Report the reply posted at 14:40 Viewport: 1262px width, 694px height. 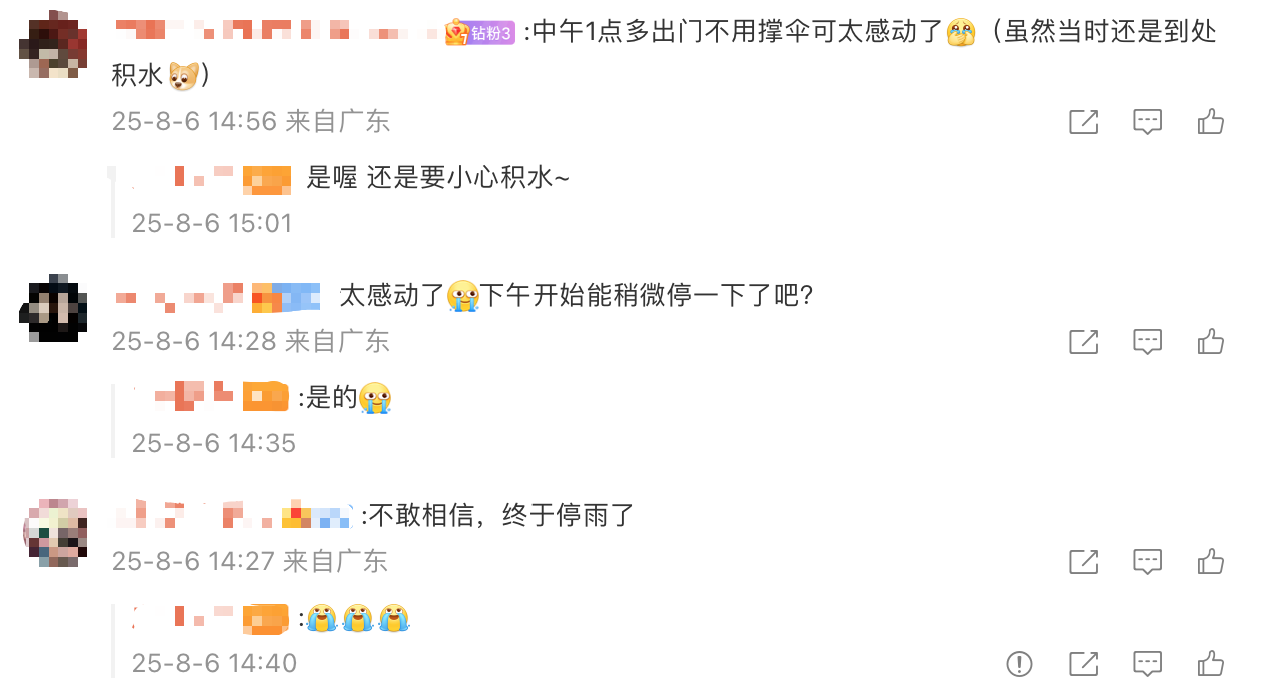[1019, 663]
